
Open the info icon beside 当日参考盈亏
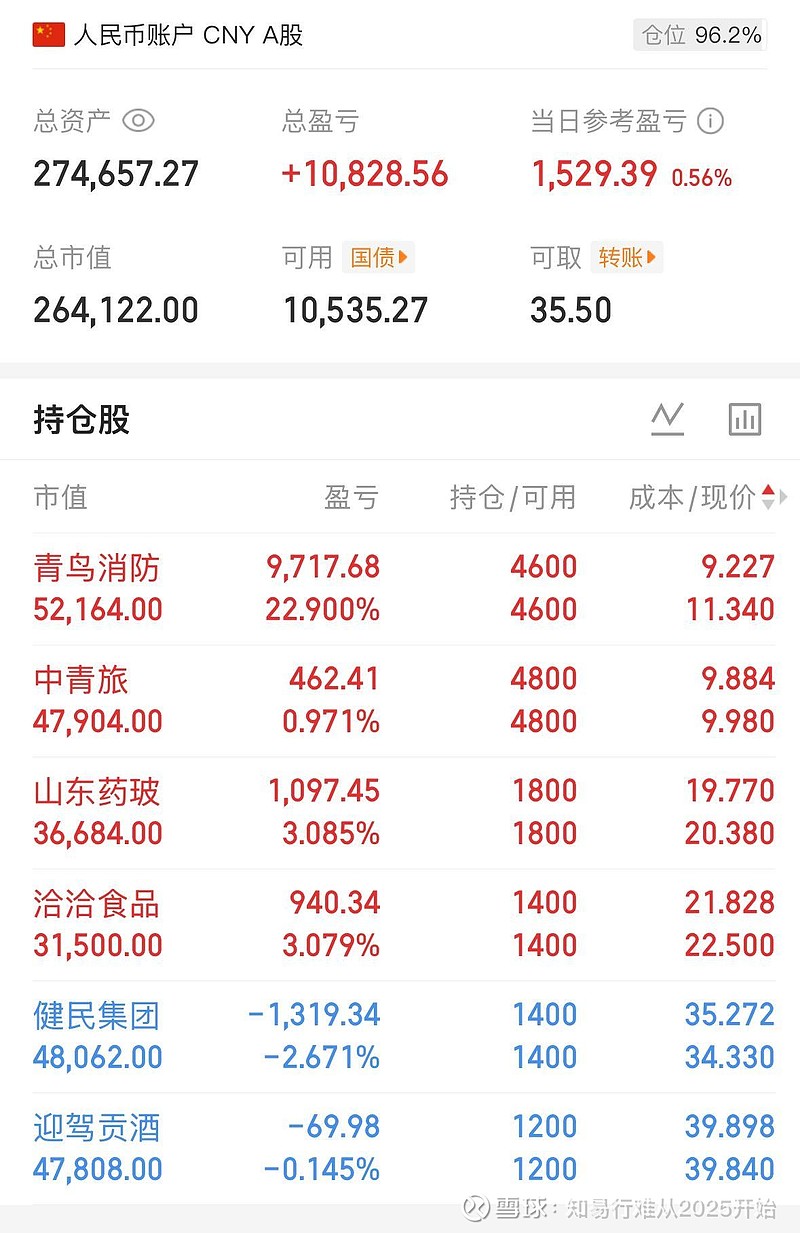pyautogui.click(x=710, y=122)
